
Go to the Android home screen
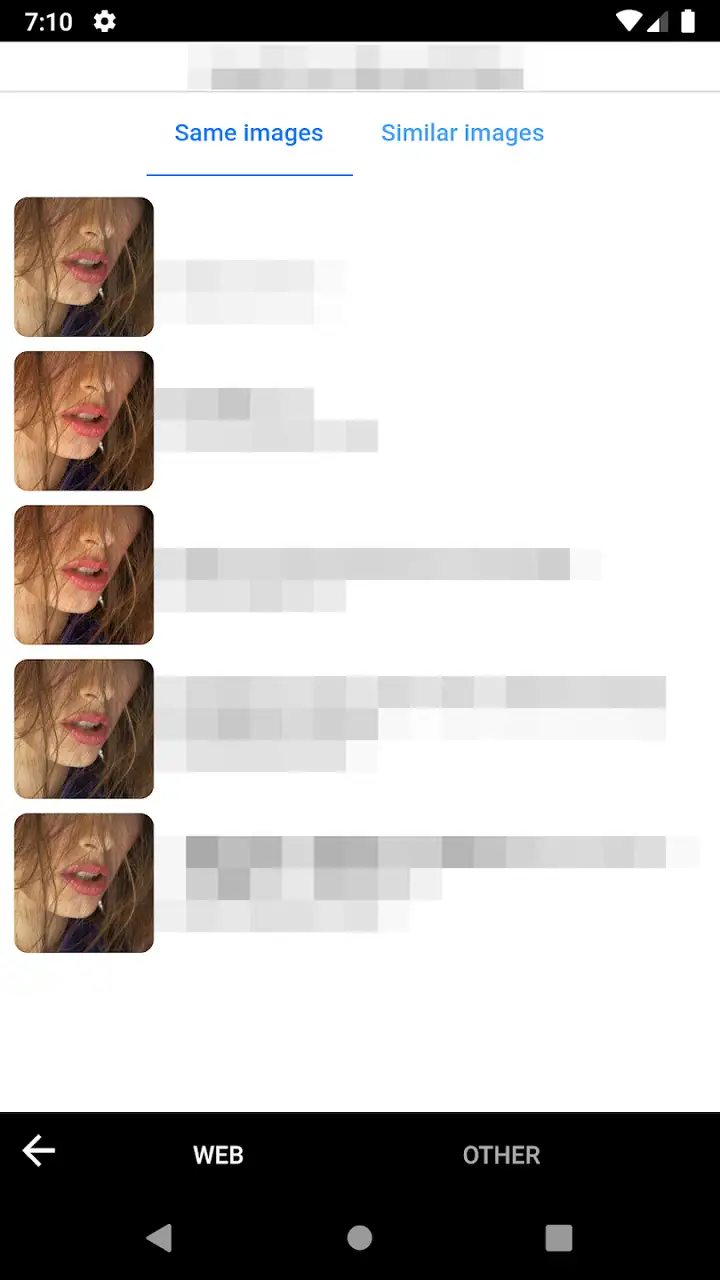tap(360, 1238)
